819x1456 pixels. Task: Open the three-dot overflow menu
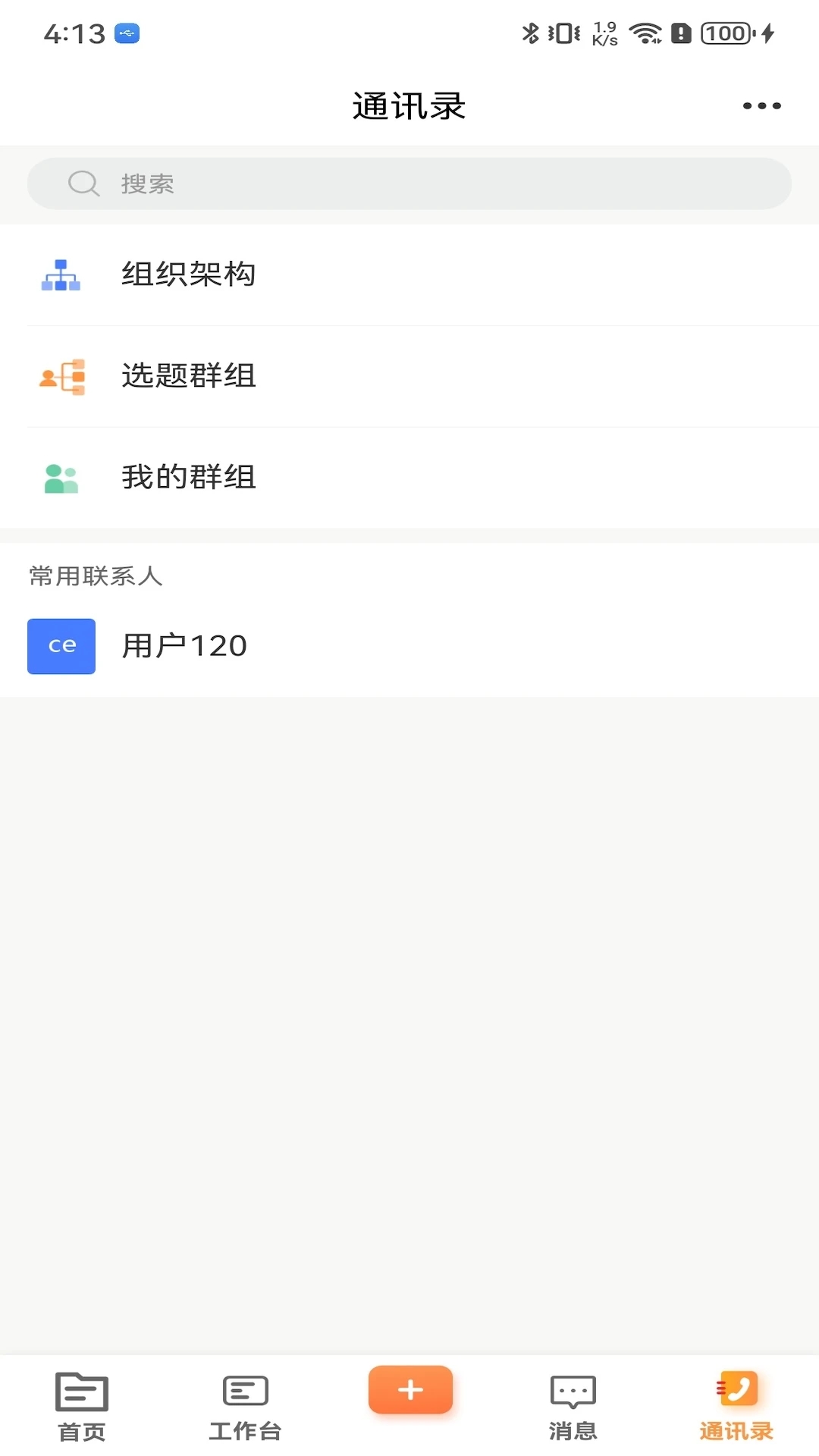(761, 105)
